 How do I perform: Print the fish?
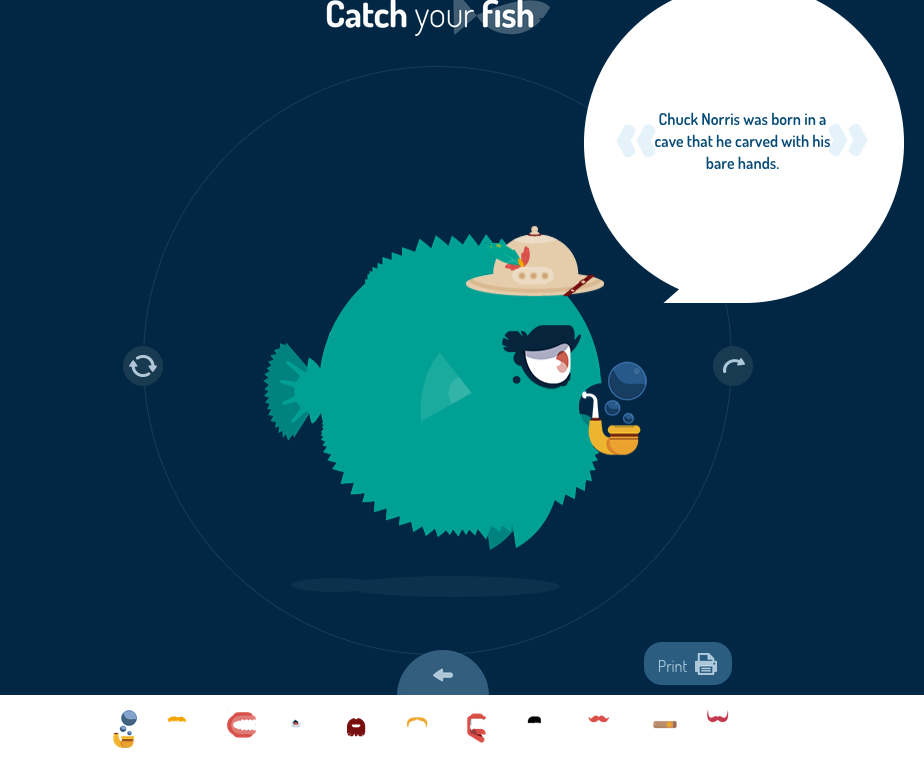point(688,664)
